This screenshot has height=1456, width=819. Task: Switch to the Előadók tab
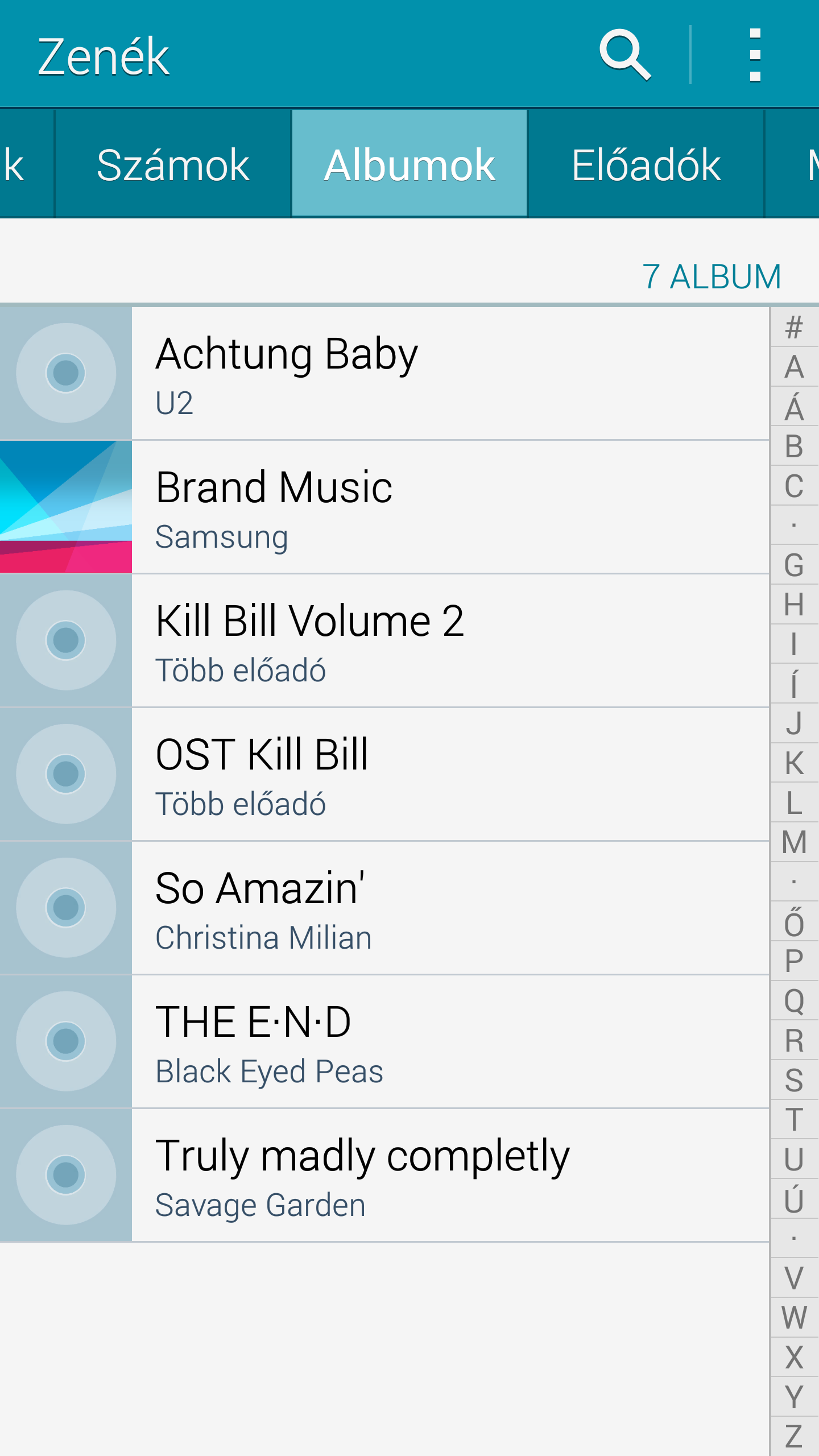(x=646, y=165)
